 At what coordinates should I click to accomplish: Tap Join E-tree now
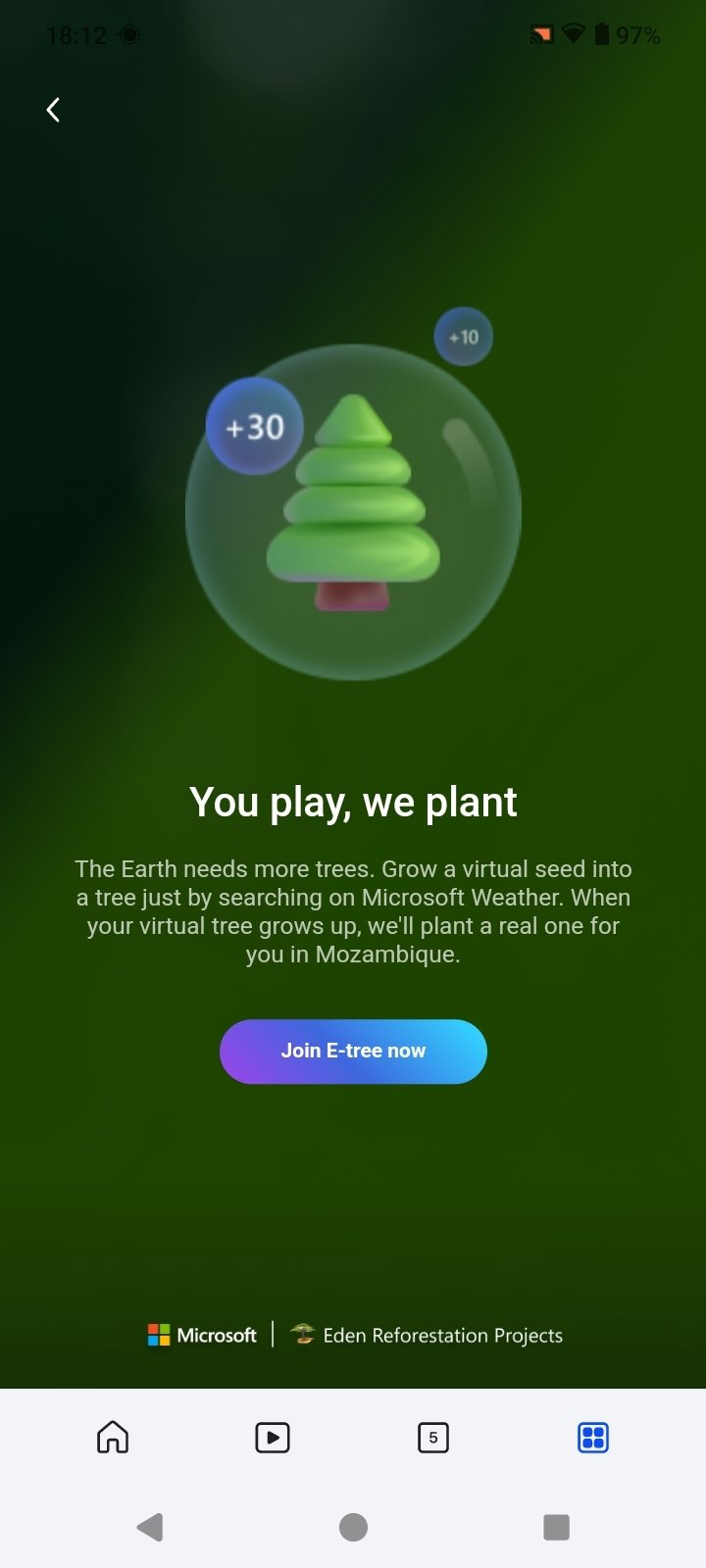353,1052
